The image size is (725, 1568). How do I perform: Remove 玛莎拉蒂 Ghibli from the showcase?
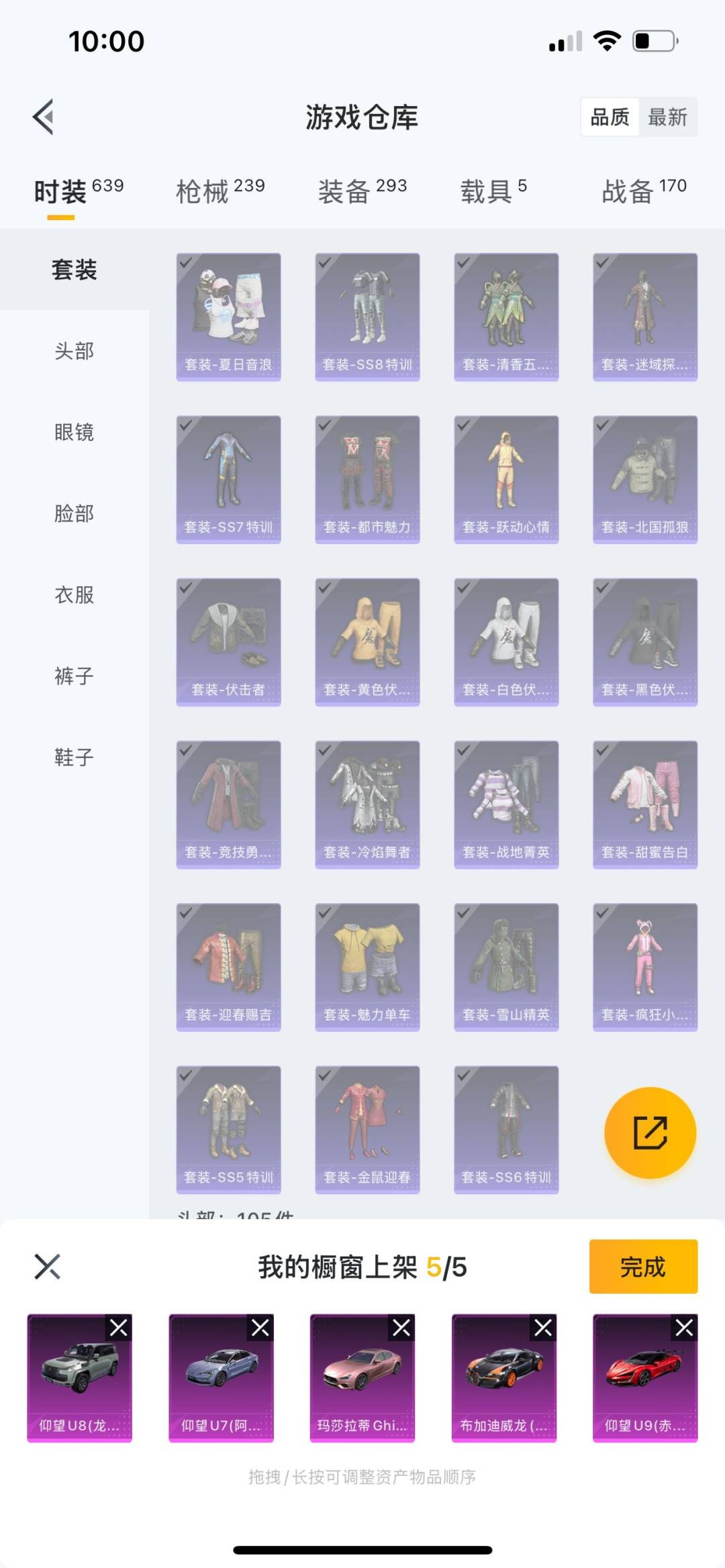(x=401, y=1327)
